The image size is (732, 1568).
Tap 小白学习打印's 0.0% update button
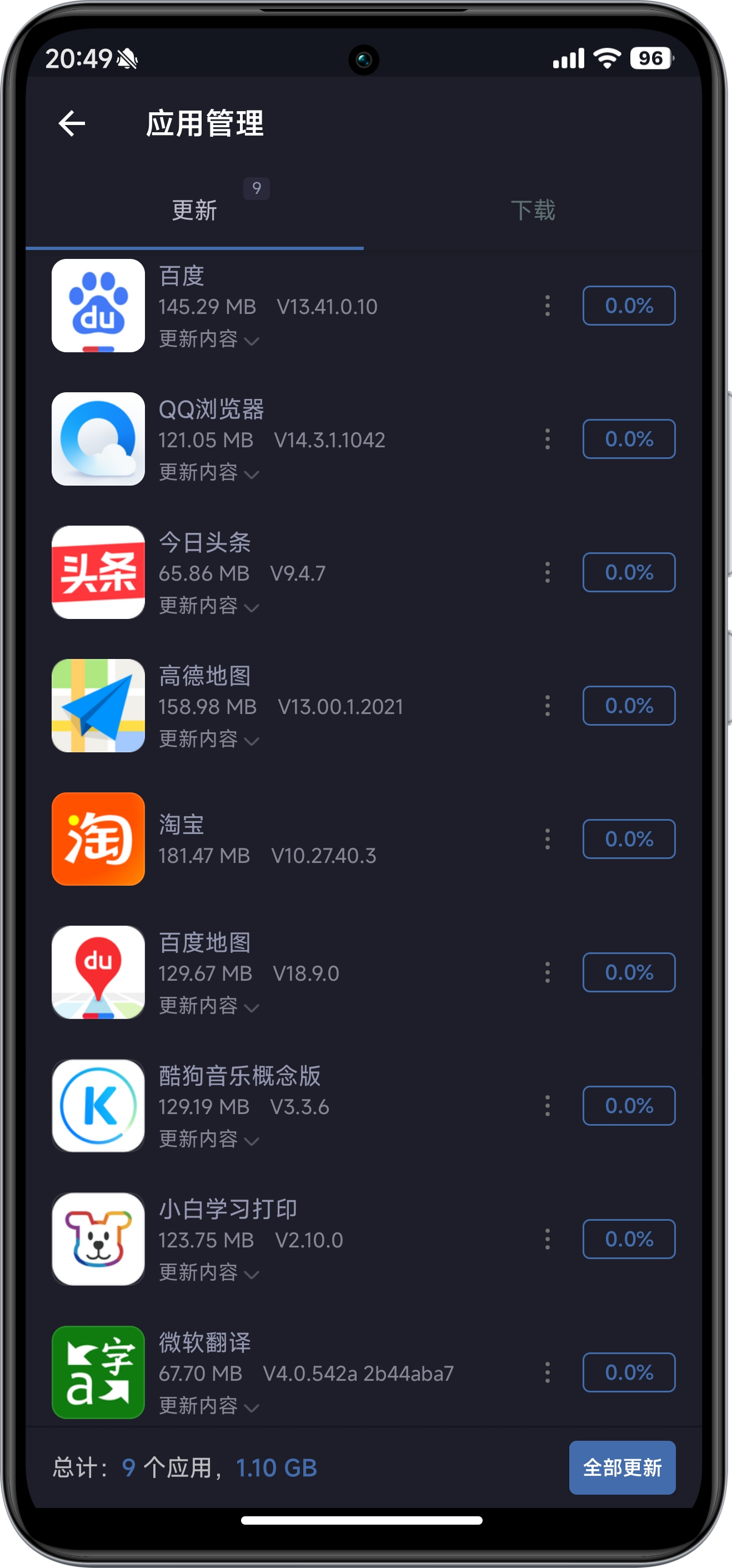(x=629, y=1239)
